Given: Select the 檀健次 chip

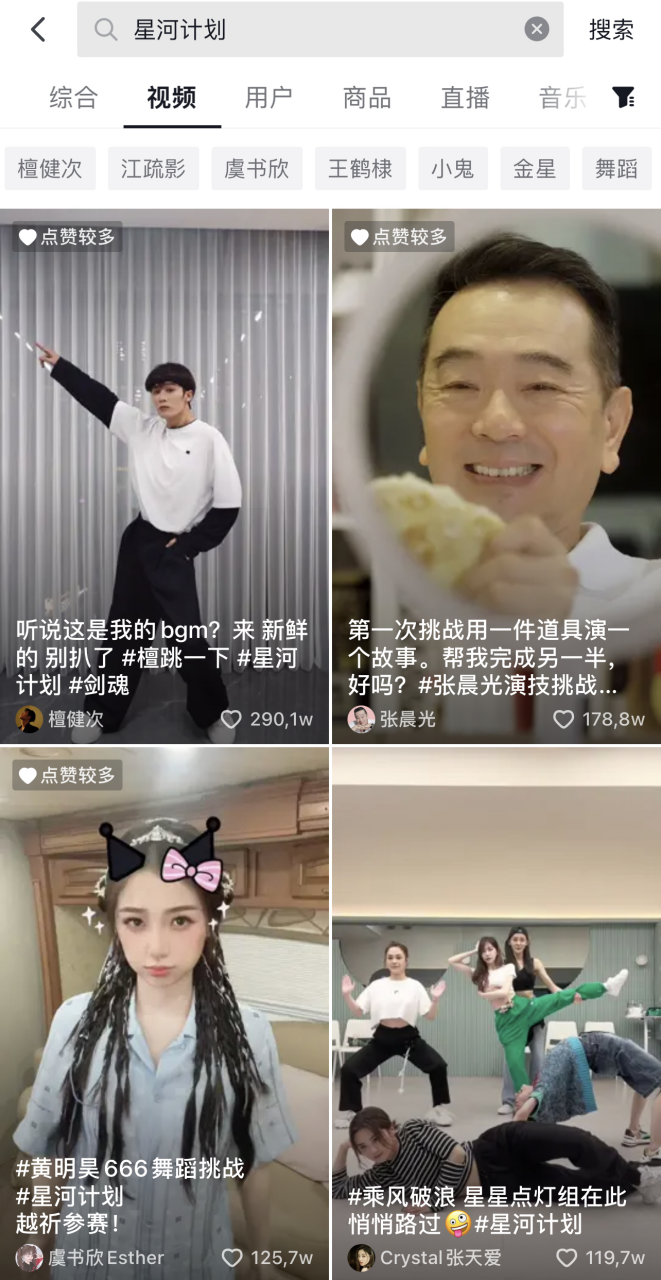Looking at the screenshot, I should 50,169.
